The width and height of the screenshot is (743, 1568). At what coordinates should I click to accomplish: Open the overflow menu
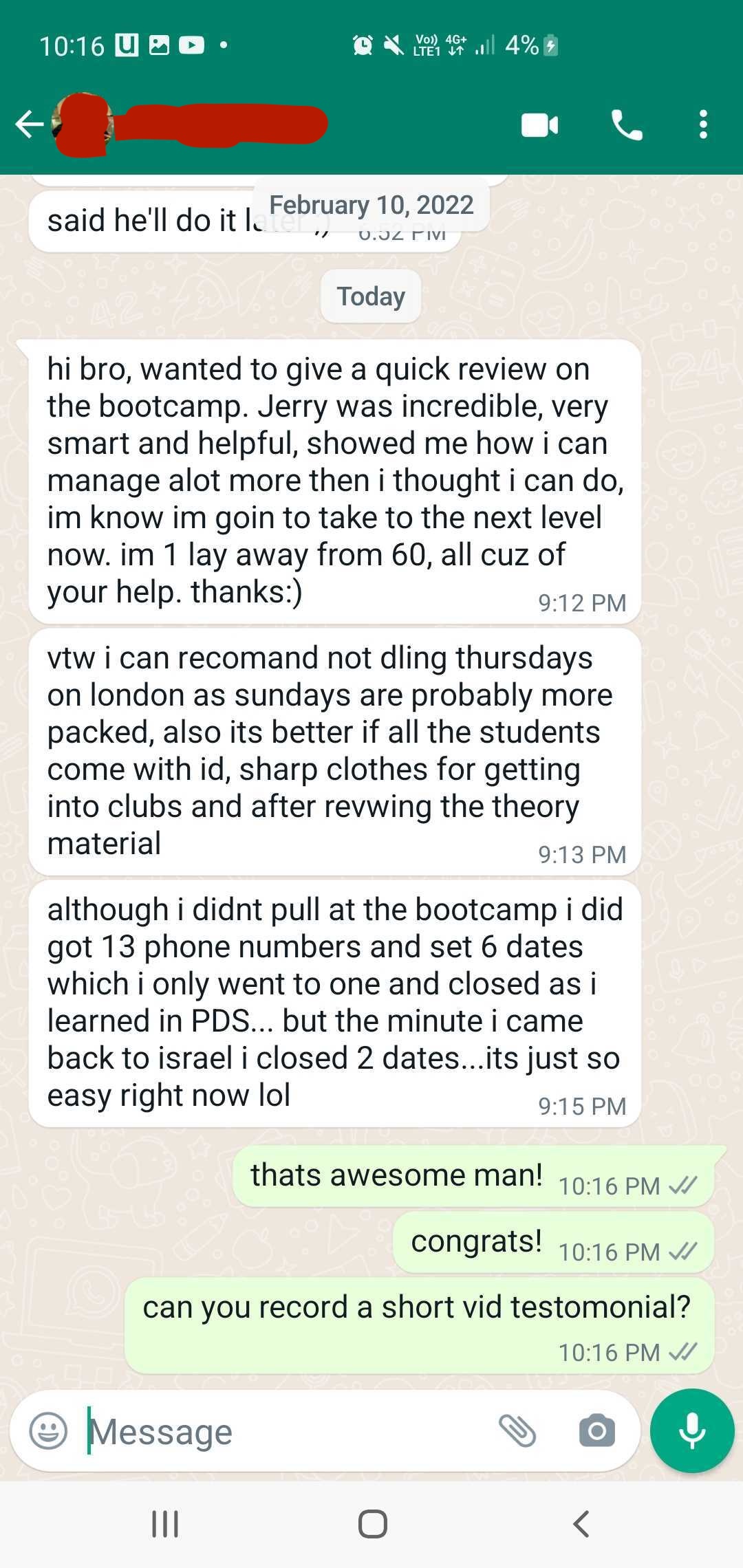pyautogui.click(x=702, y=125)
